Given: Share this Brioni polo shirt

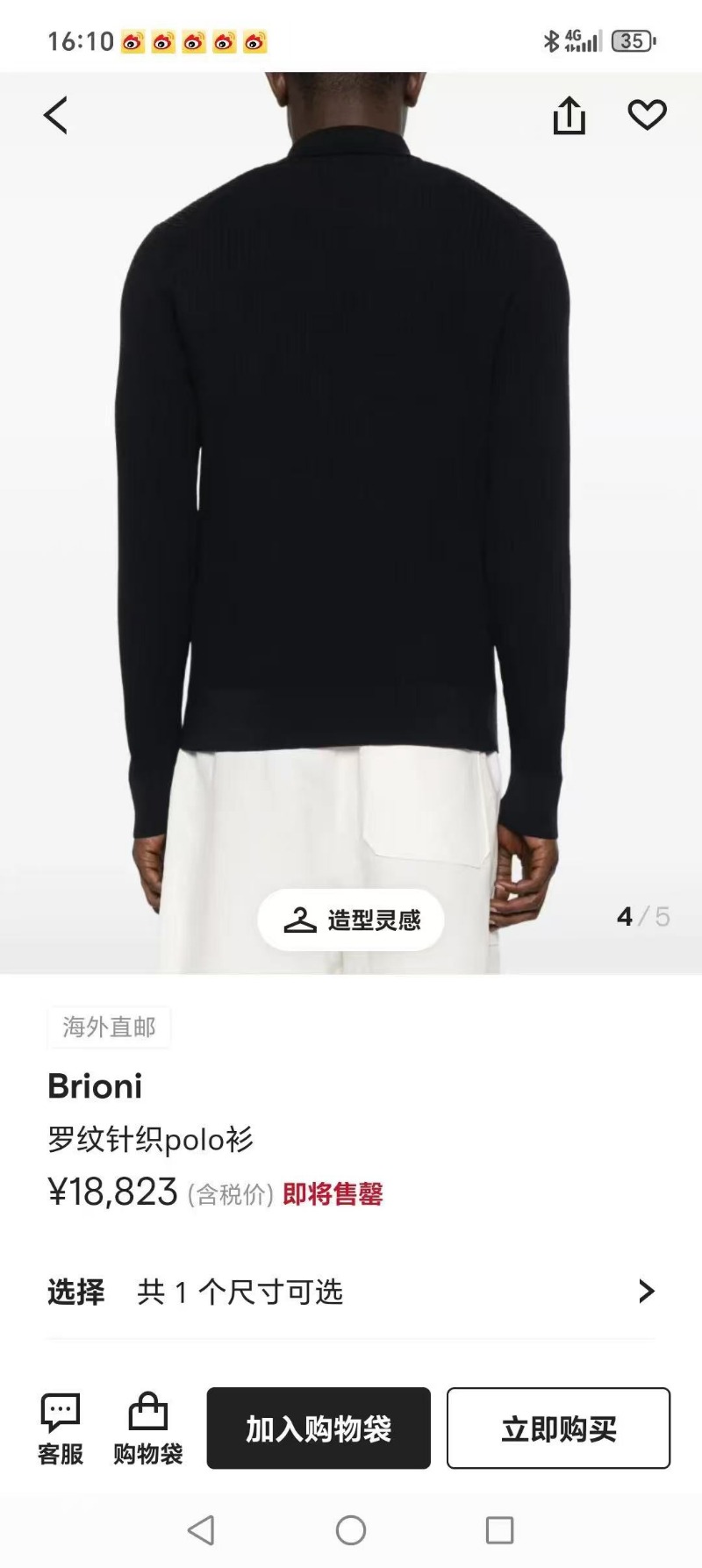Looking at the screenshot, I should [569, 115].
